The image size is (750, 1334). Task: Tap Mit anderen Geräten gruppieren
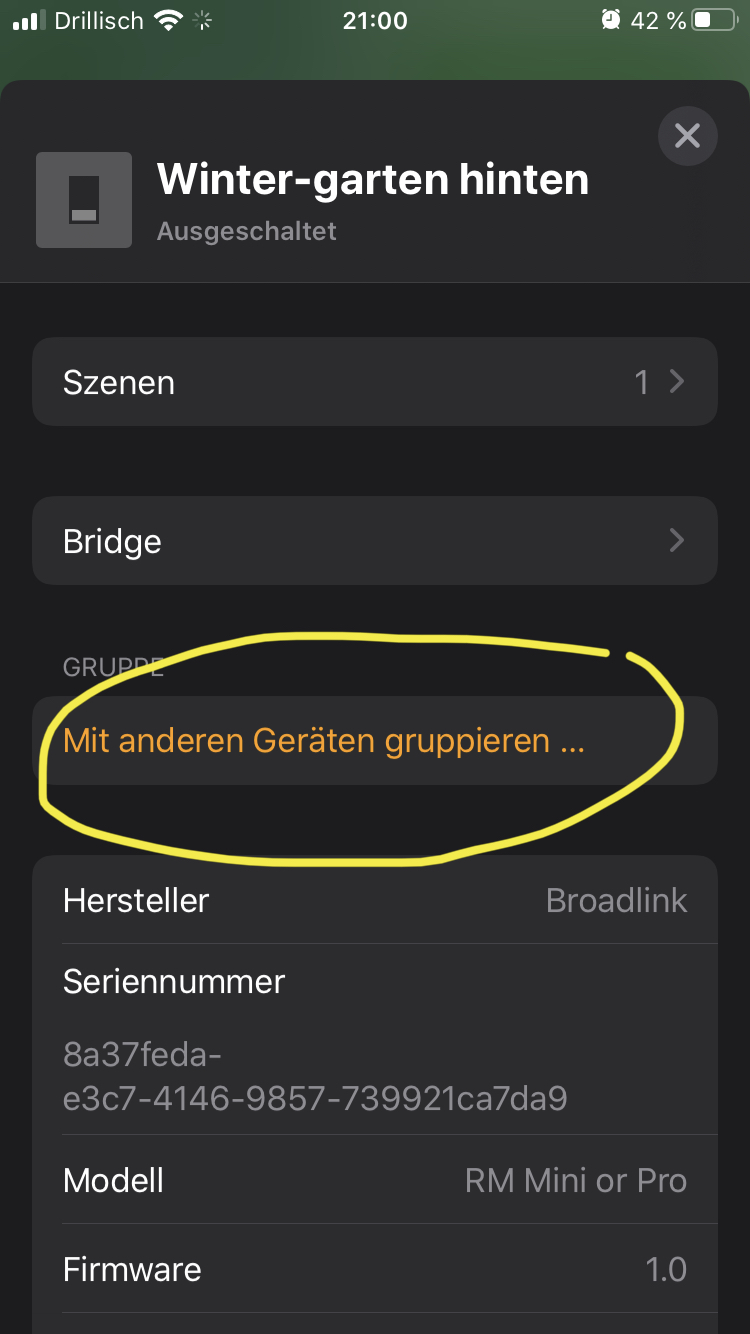[322, 741]
